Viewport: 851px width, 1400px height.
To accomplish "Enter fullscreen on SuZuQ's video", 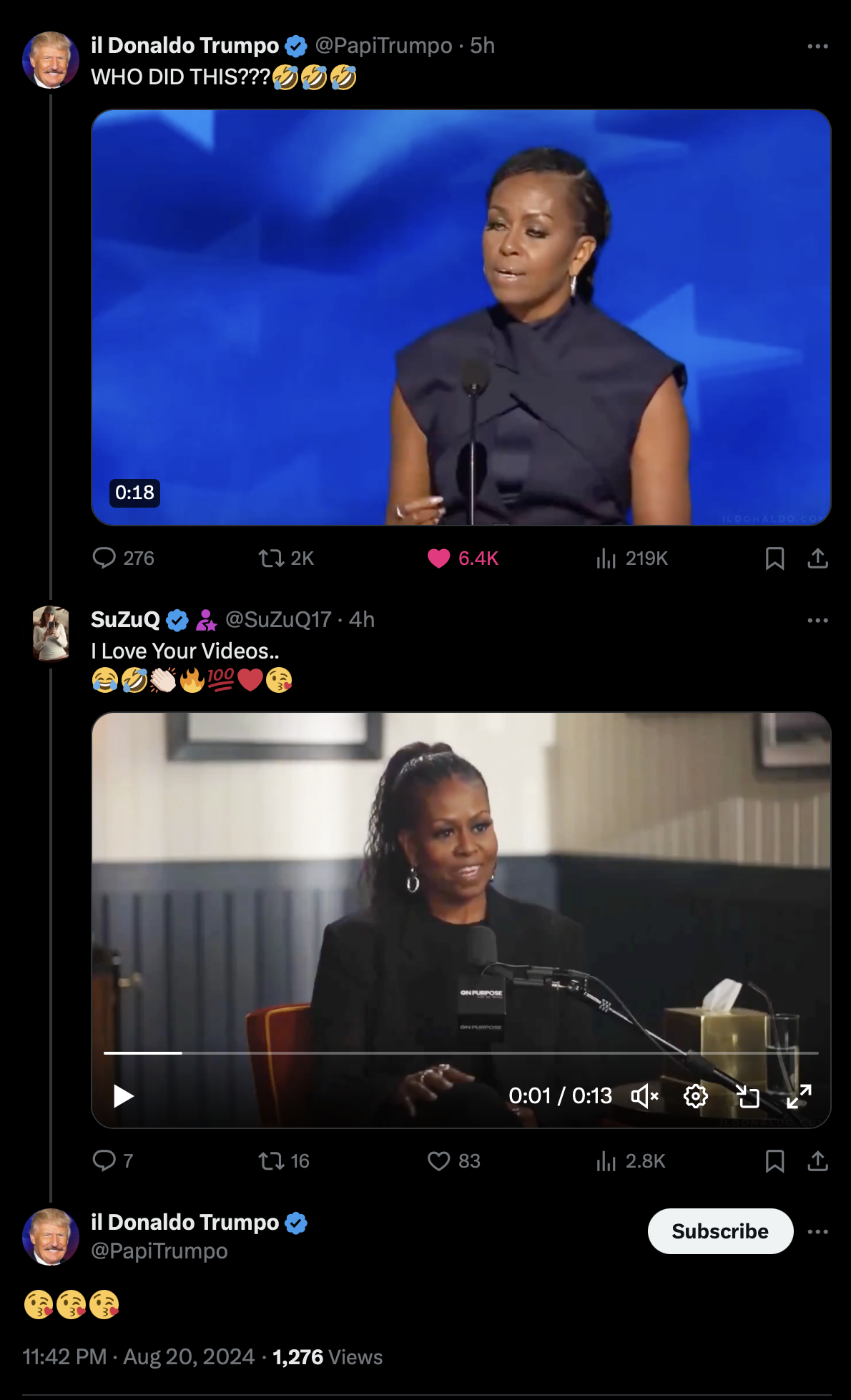I will click(x=799, y=1095).
